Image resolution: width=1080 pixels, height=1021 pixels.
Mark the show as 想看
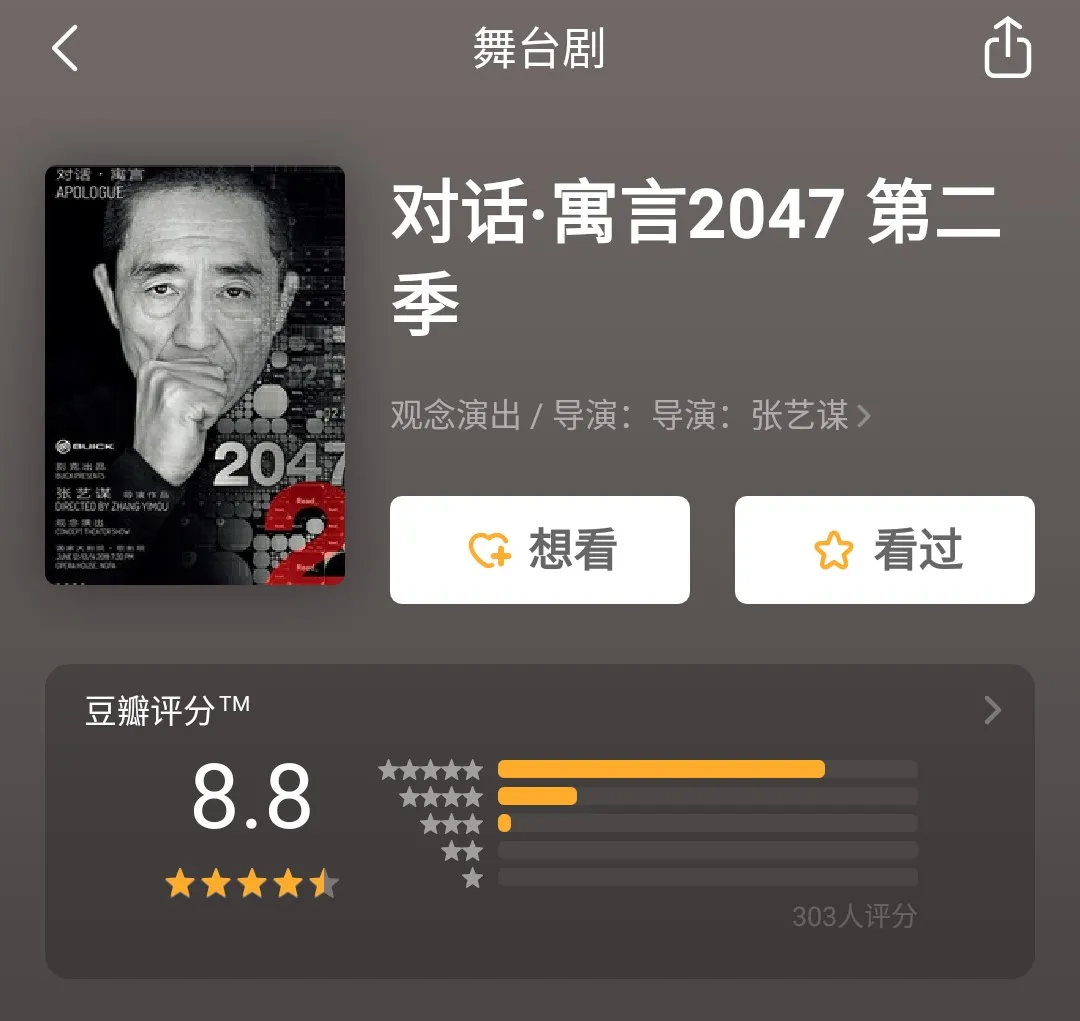pos(540,550)
